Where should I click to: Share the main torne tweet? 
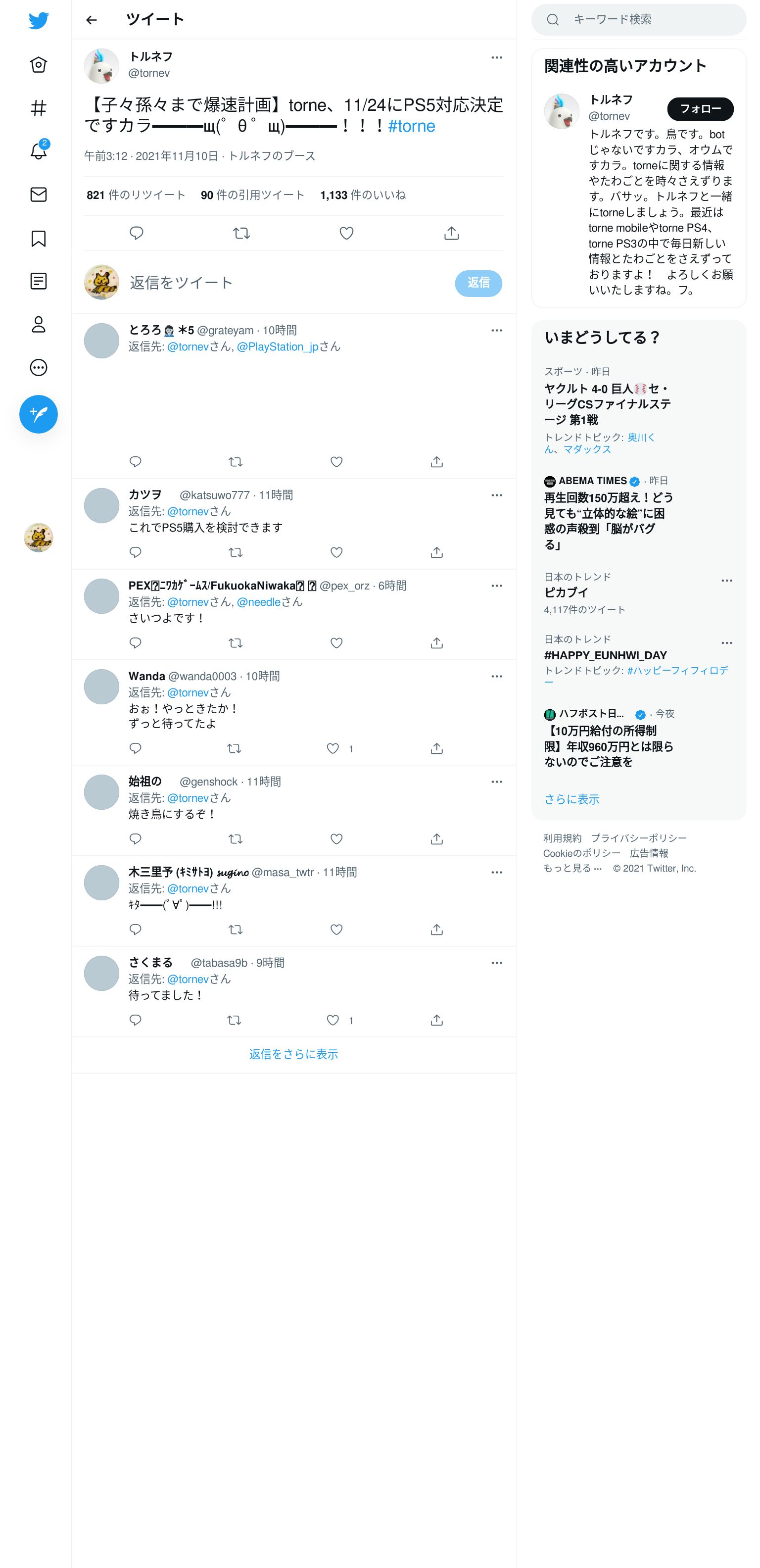(451, 233)
